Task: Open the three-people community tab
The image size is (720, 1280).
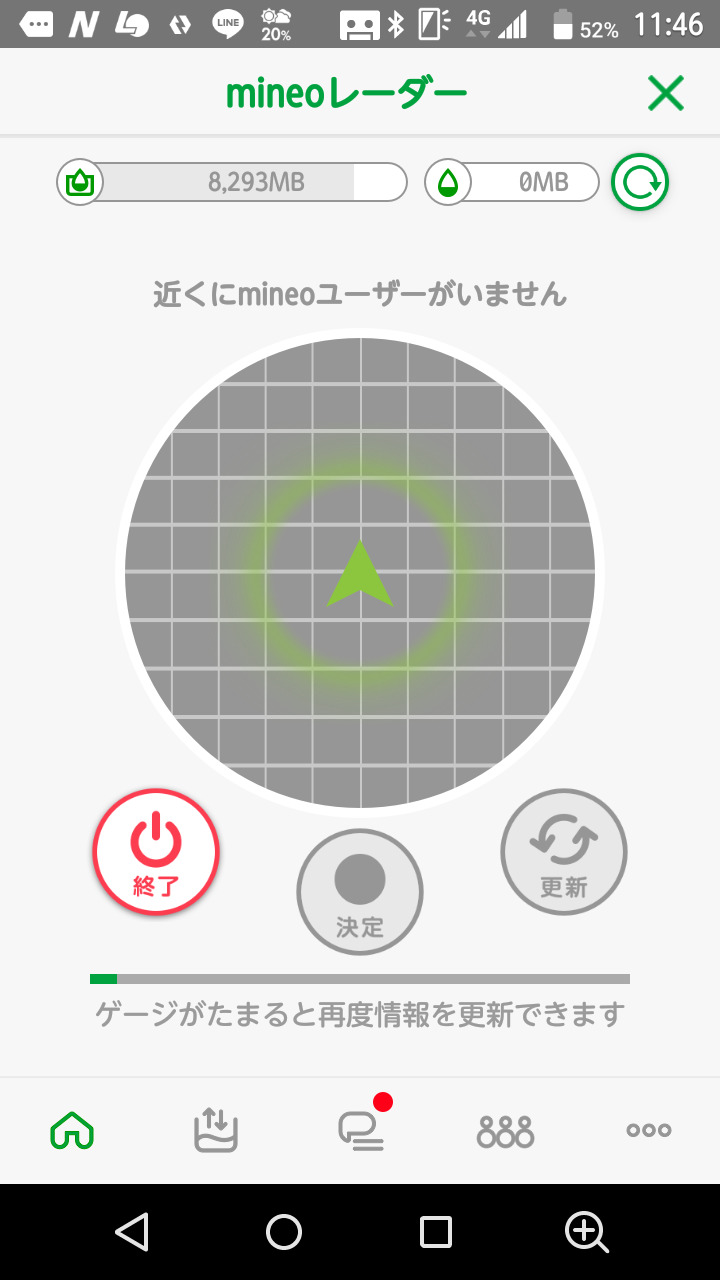Action: click(505, 1130)
